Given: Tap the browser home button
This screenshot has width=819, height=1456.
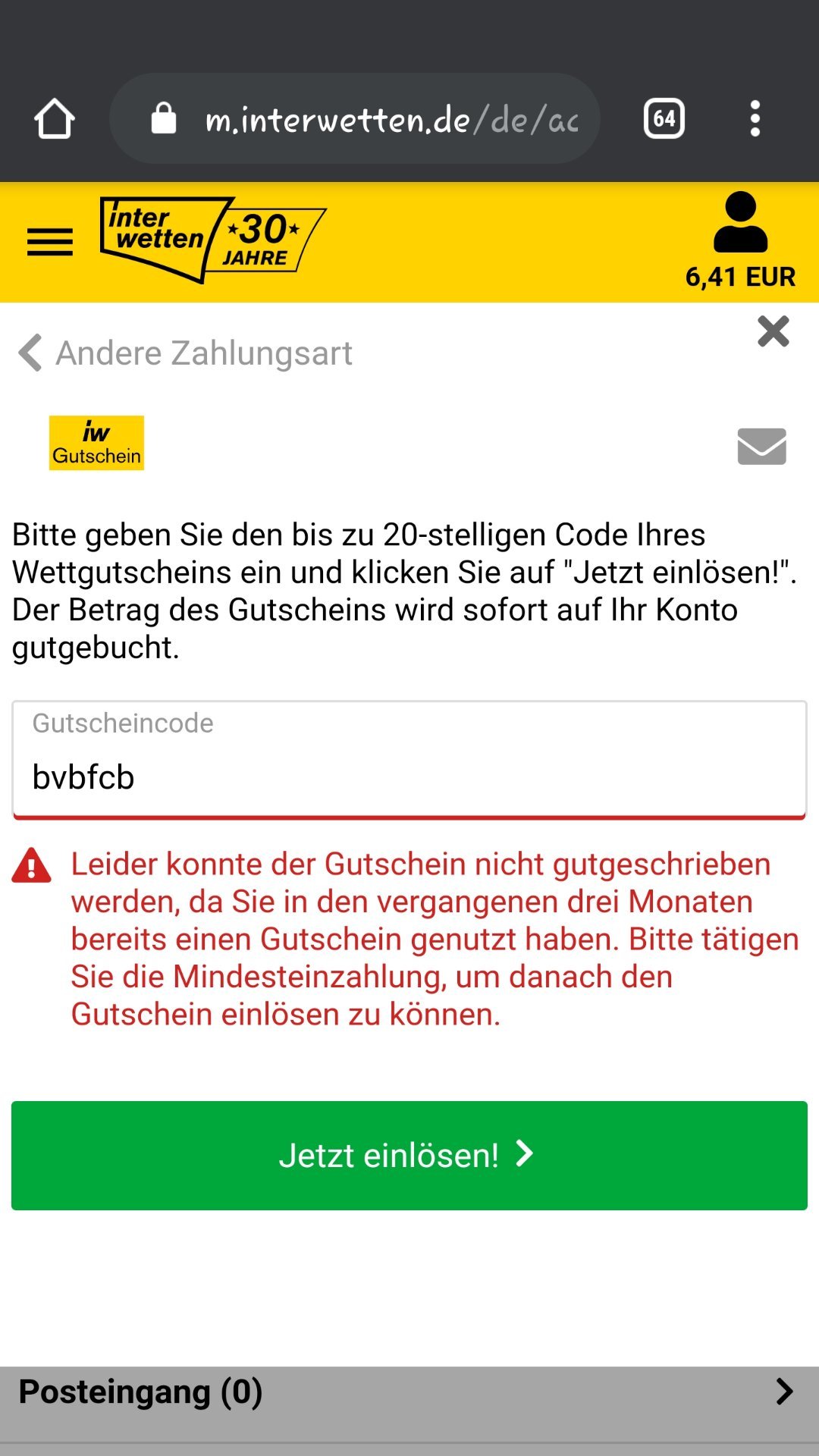Looking at the screenshot, I should pos(55,119).
